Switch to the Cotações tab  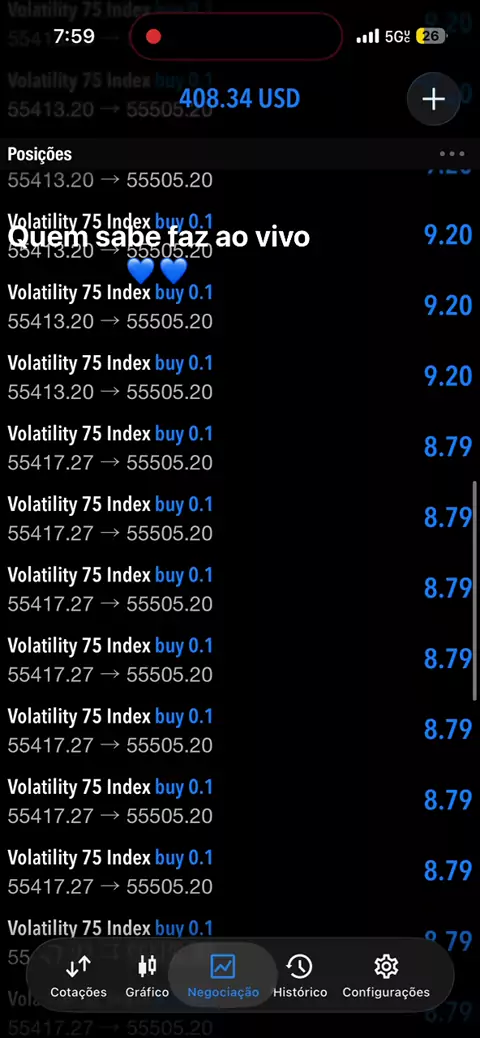point(78,977)
